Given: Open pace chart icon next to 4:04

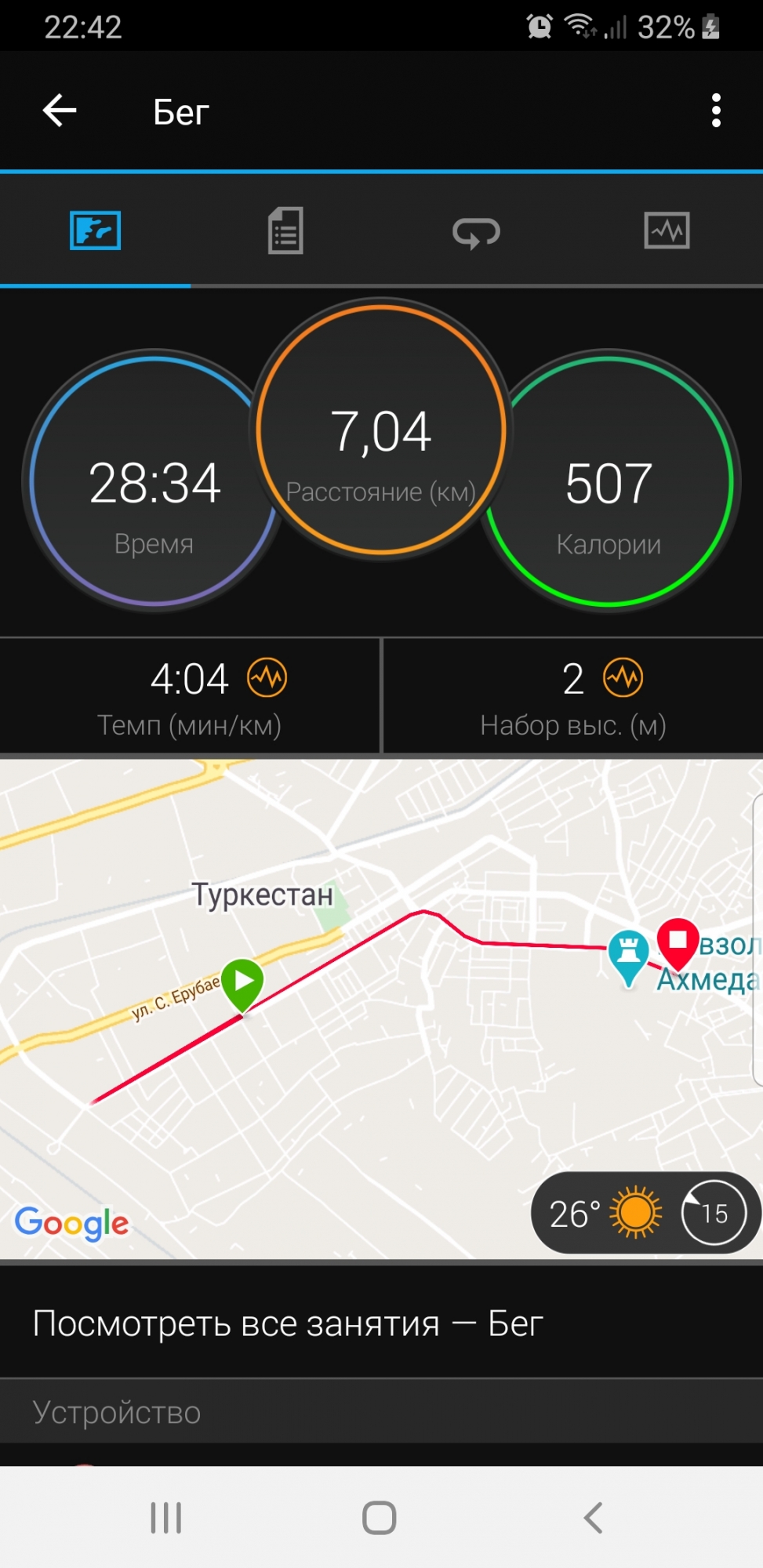Looking at the screenshot, I should (267, 677).
